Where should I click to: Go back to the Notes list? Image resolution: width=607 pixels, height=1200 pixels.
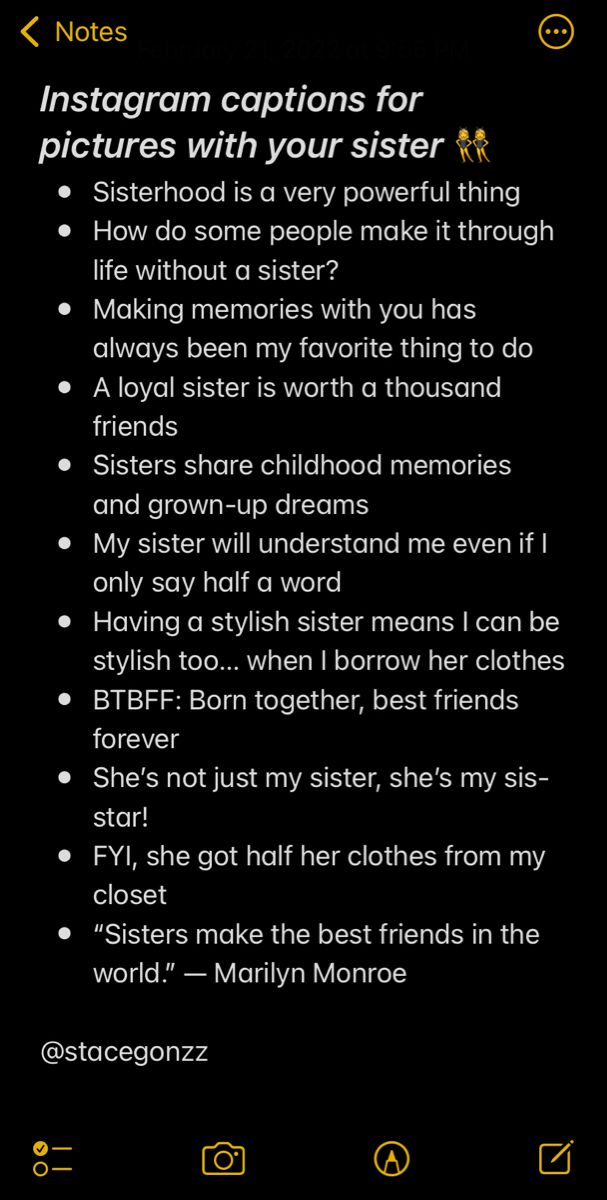coord(73,32)
